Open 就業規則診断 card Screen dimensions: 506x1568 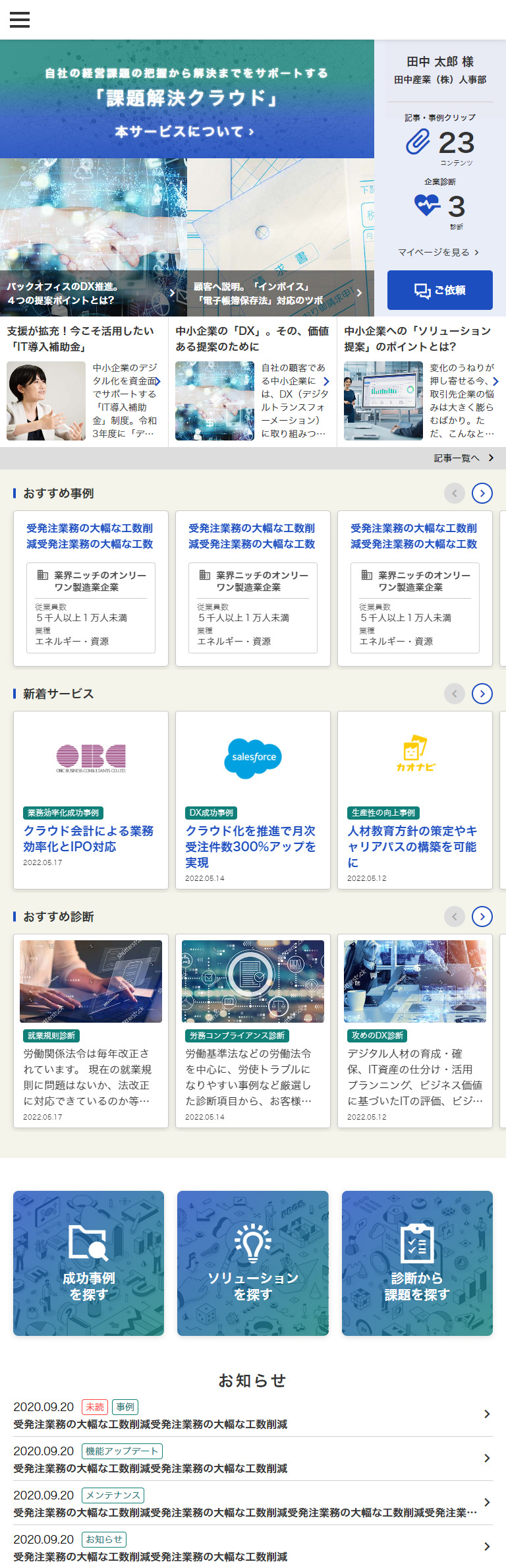pyautogui.click(x=91, y=1030)
